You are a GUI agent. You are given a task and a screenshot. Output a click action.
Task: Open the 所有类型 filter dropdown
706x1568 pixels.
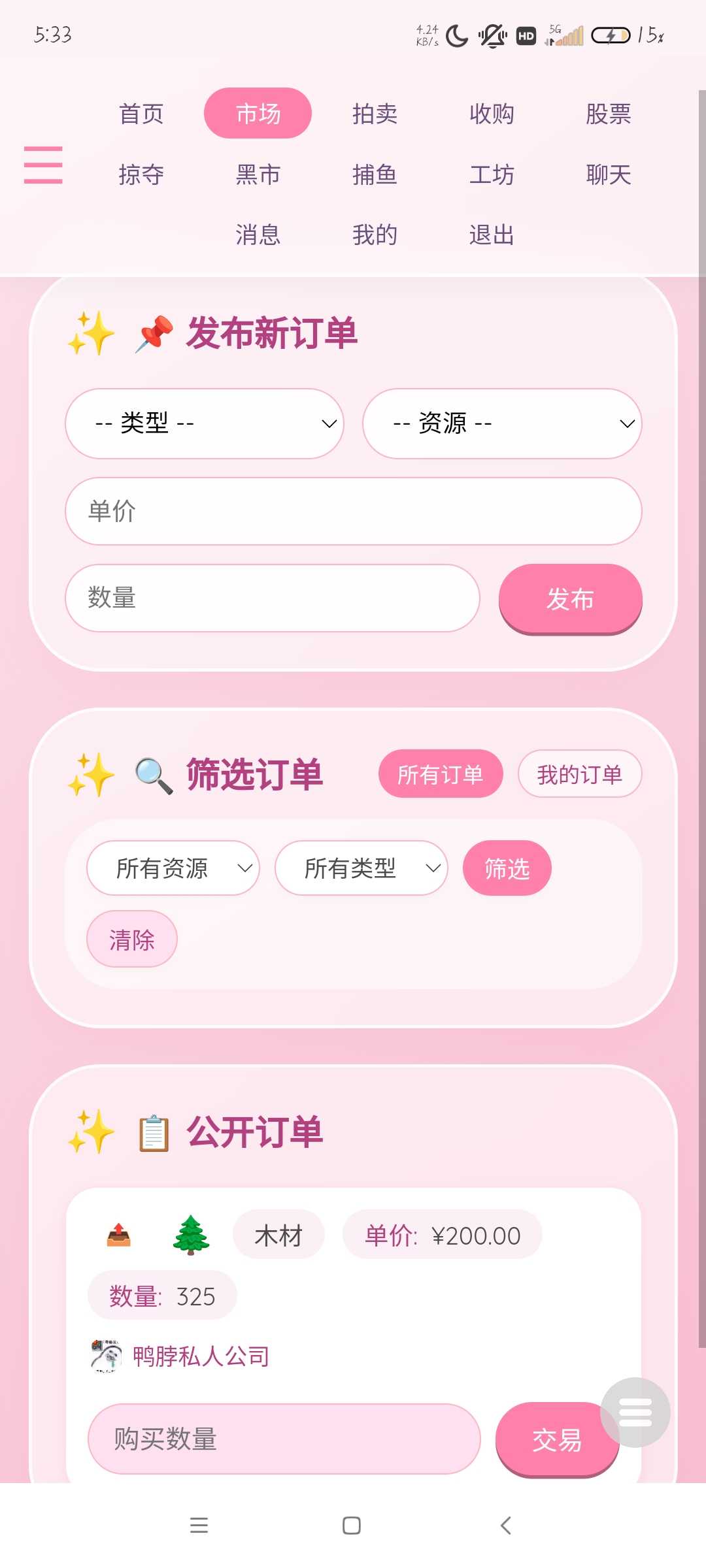[x=361, y=868]
